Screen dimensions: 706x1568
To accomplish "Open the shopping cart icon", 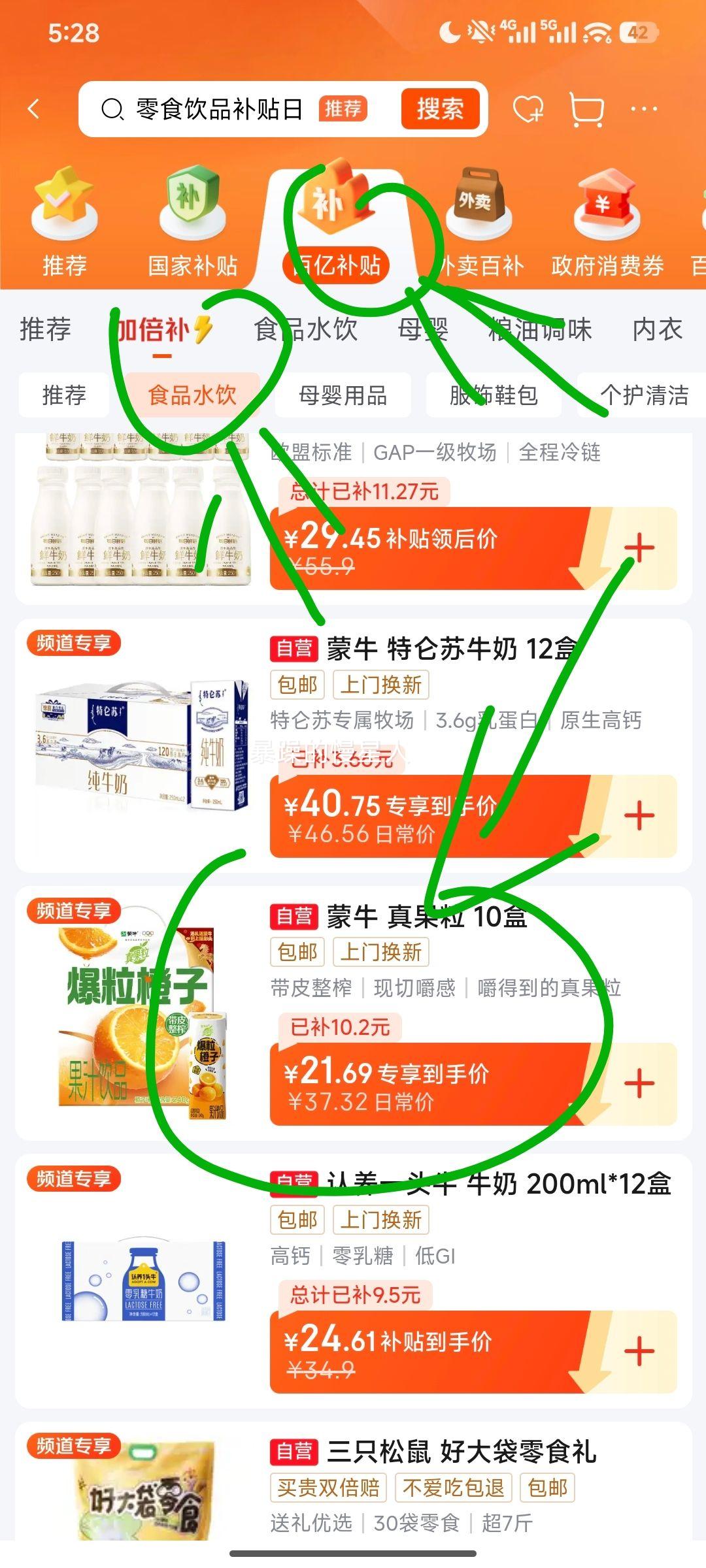I will click(x=585, y=110).
